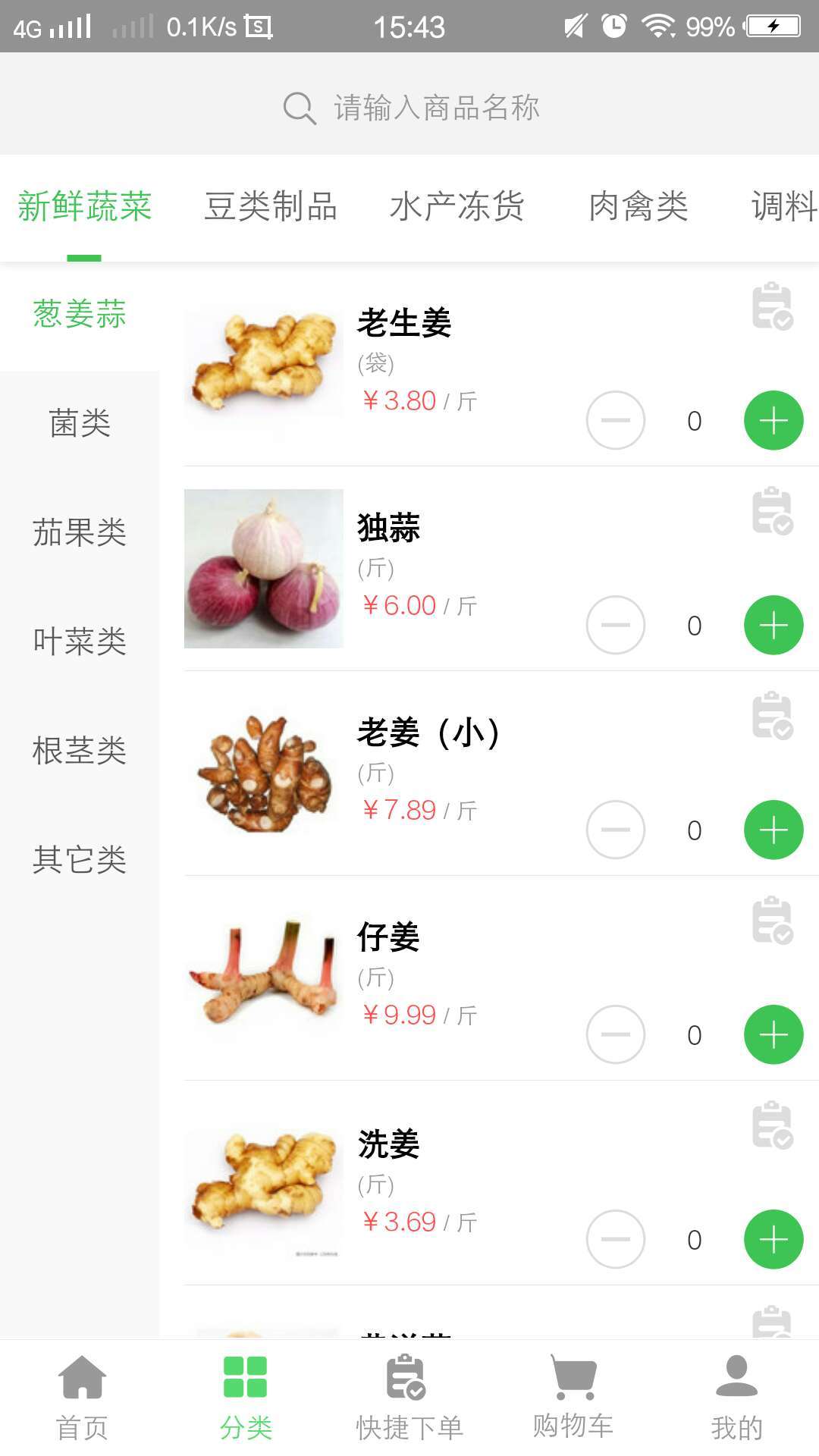819x1456 pixels.
Task: Switch to the 豆类制品 category tab
Action: 271,207
